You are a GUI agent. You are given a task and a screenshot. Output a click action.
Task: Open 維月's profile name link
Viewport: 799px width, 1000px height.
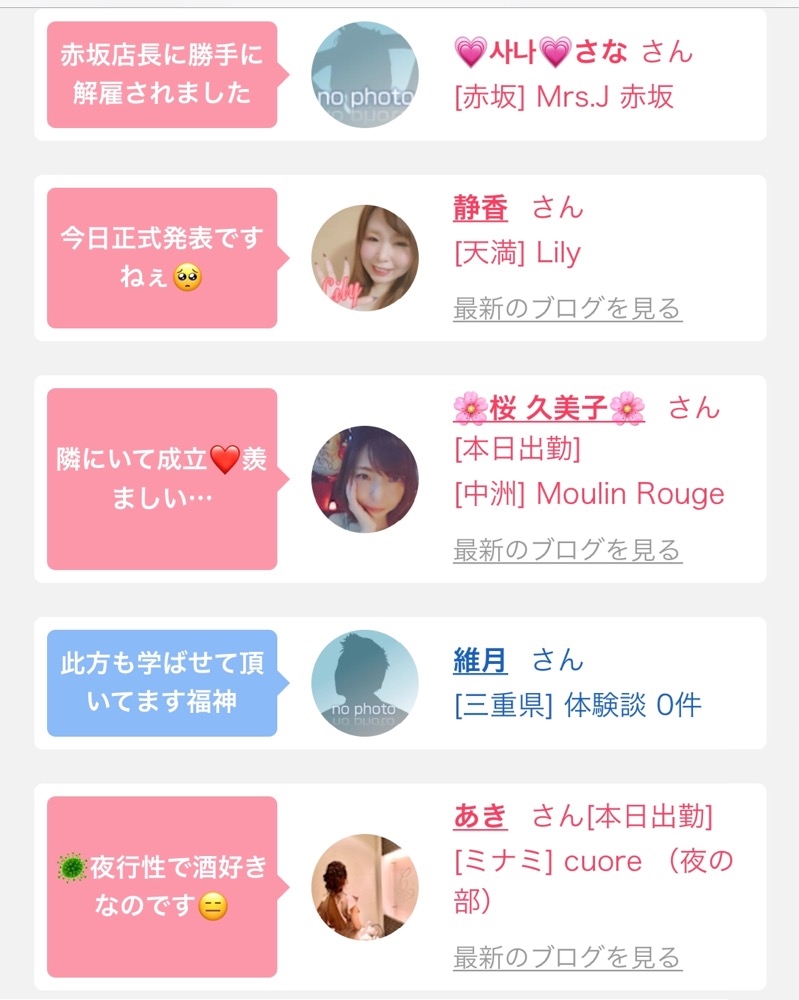coord(480,660)
